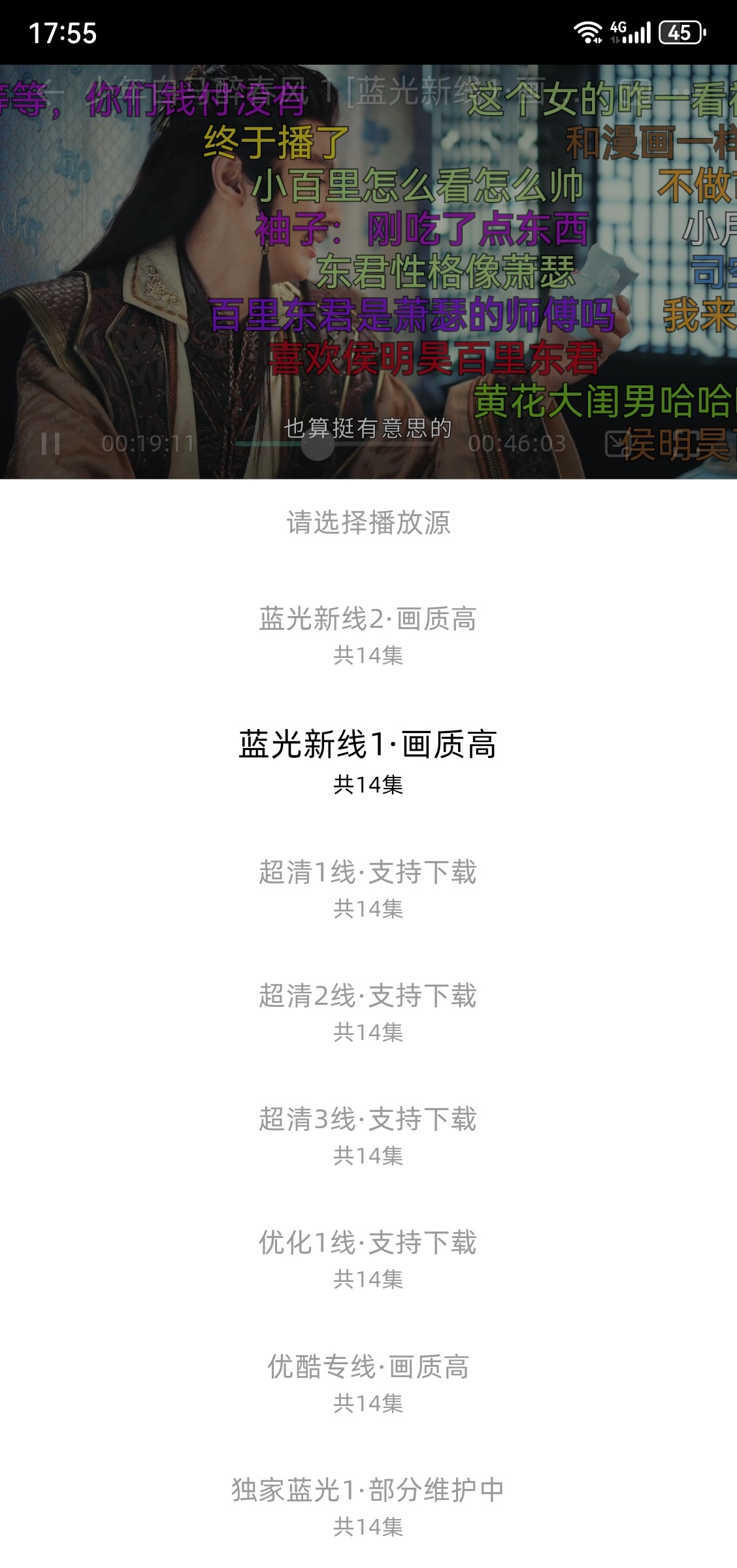The width and height of the screenshot is (737, 1568).
Task: Pause the playing video
Action: click(x=50, y=444)
